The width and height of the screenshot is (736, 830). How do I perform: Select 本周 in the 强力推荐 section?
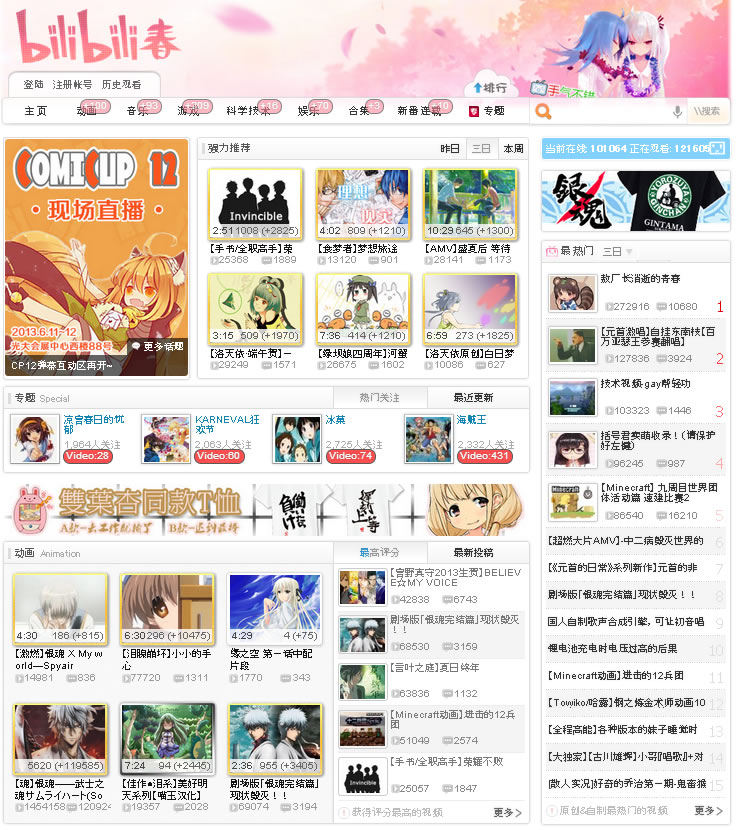[x=513, y=148]
